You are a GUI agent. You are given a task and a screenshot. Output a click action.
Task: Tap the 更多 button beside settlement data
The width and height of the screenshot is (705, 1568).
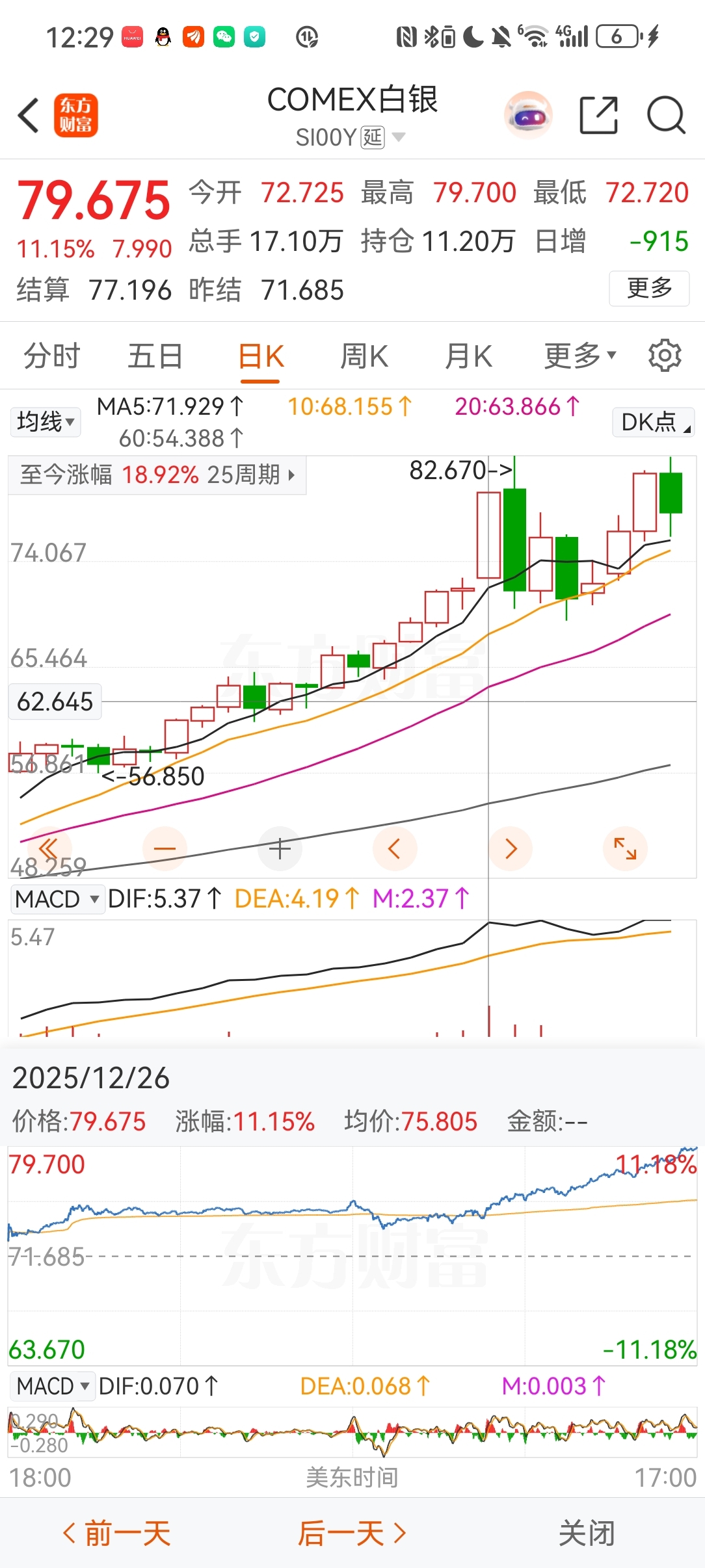pyautogui.click(x=649, y=288)
